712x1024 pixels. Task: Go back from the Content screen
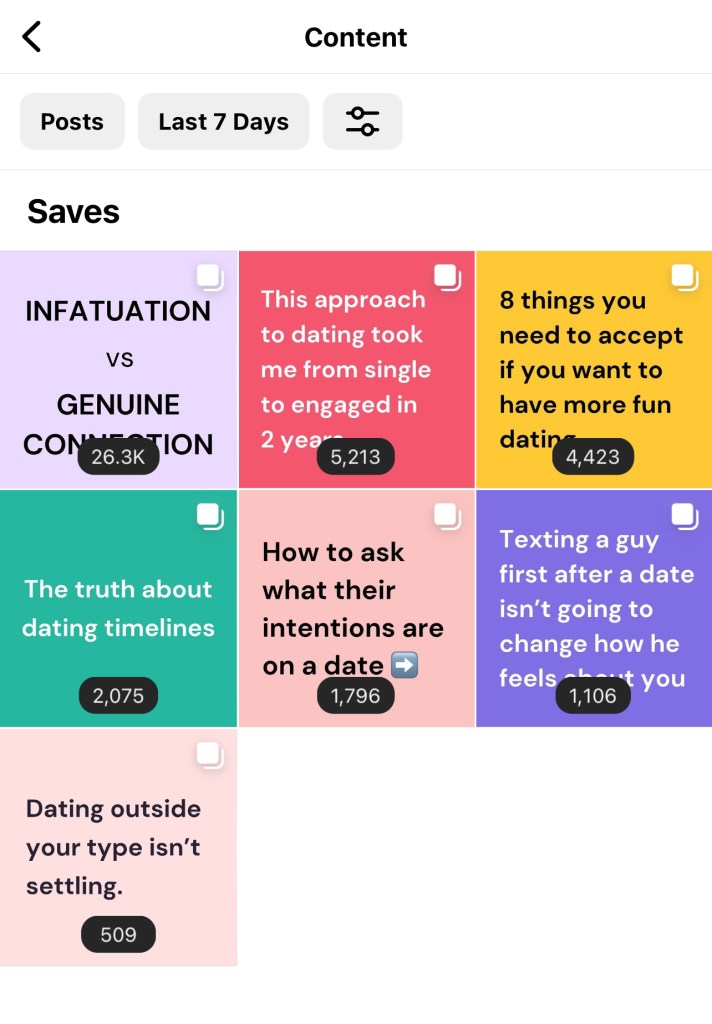(32, 38)
